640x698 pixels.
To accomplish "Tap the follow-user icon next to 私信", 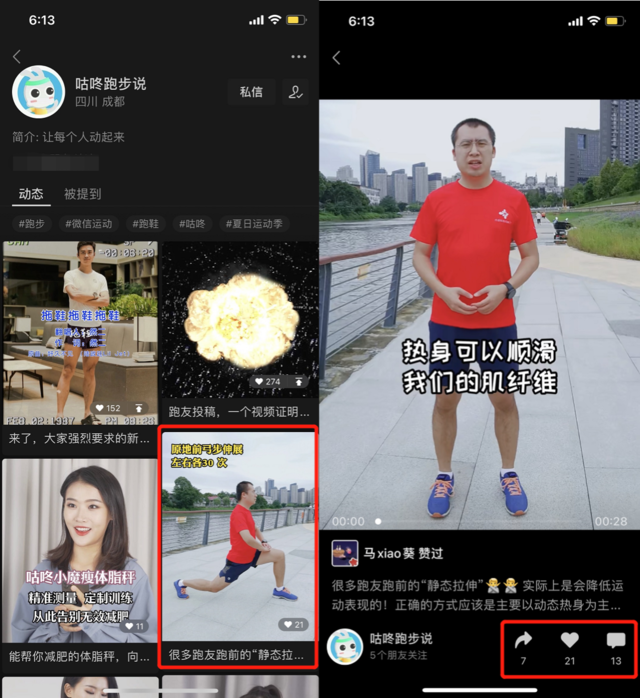I will pyautogui.click(x=295, y=92).
